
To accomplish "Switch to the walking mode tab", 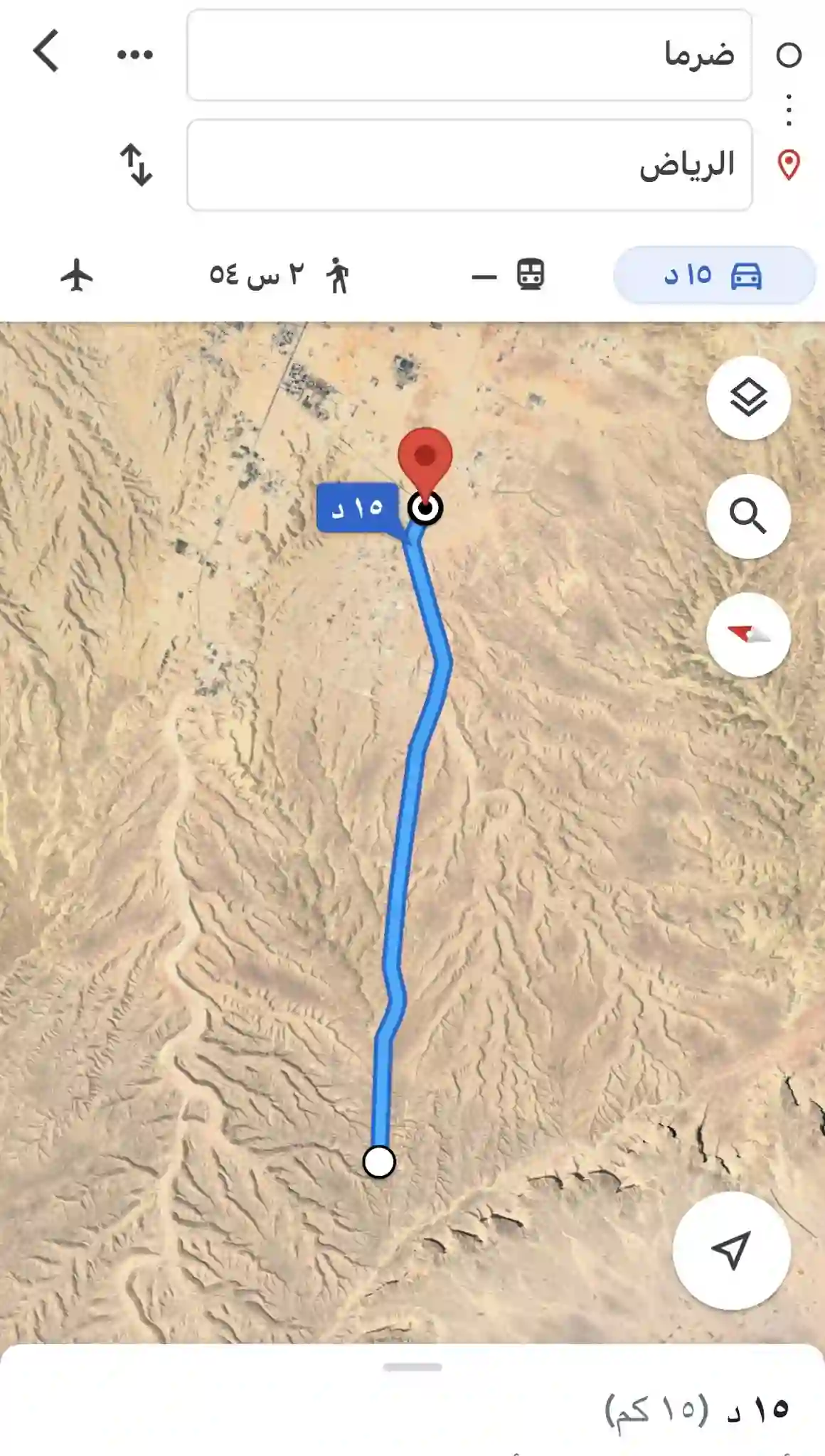I will pos(277,275).
